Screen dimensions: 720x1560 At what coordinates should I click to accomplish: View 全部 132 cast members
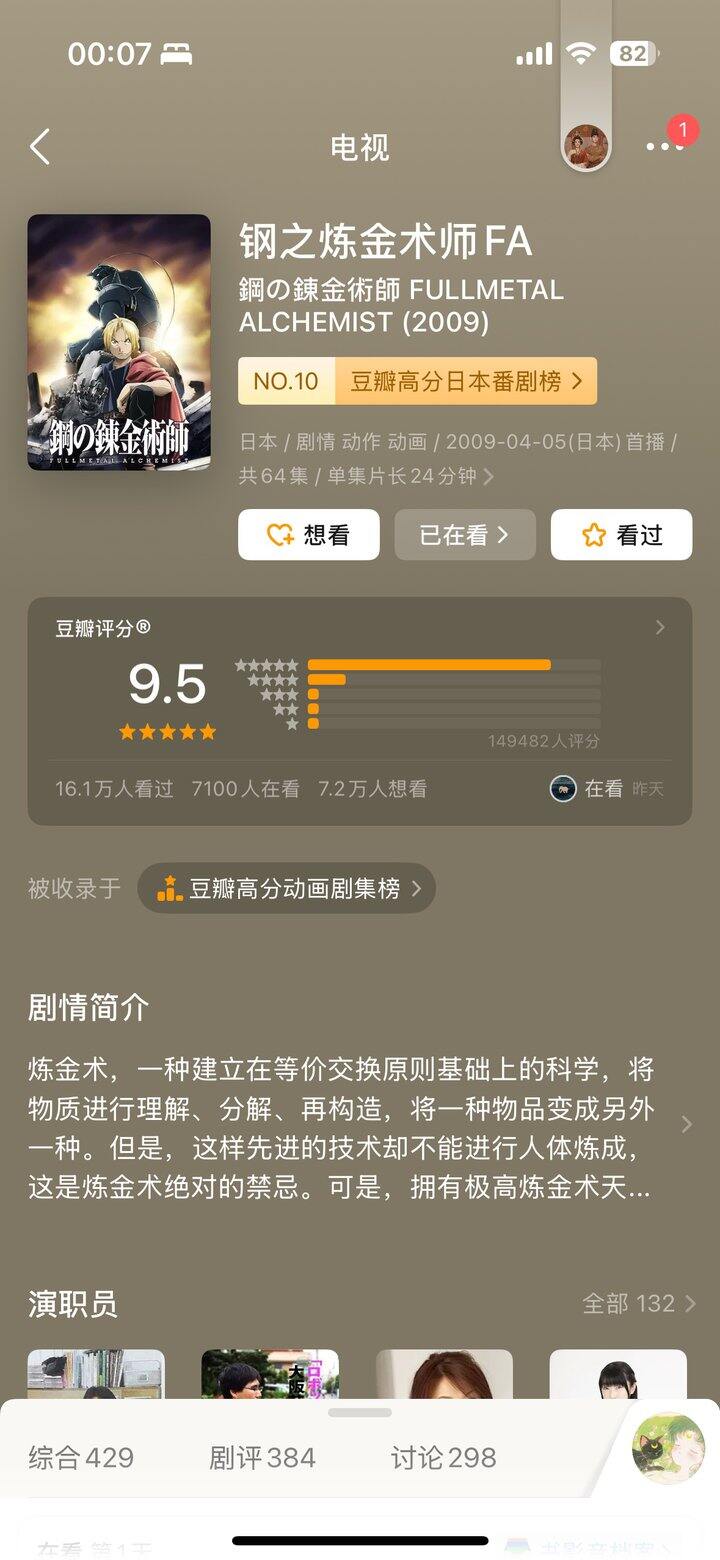[x=640, y=1303]
